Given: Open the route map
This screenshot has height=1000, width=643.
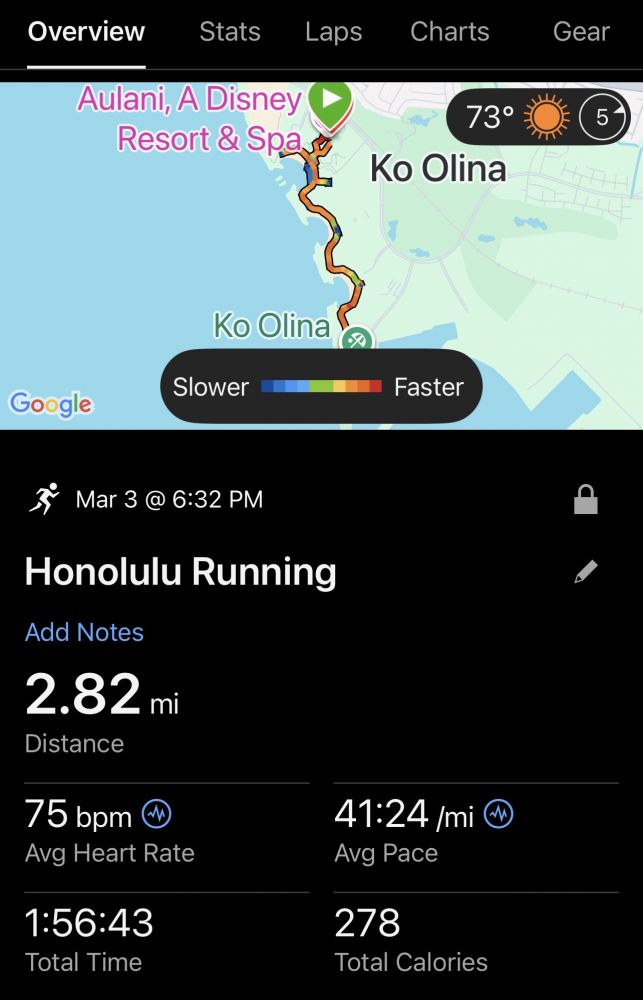Looking at the screenshot, I should [x=200, y=250].
